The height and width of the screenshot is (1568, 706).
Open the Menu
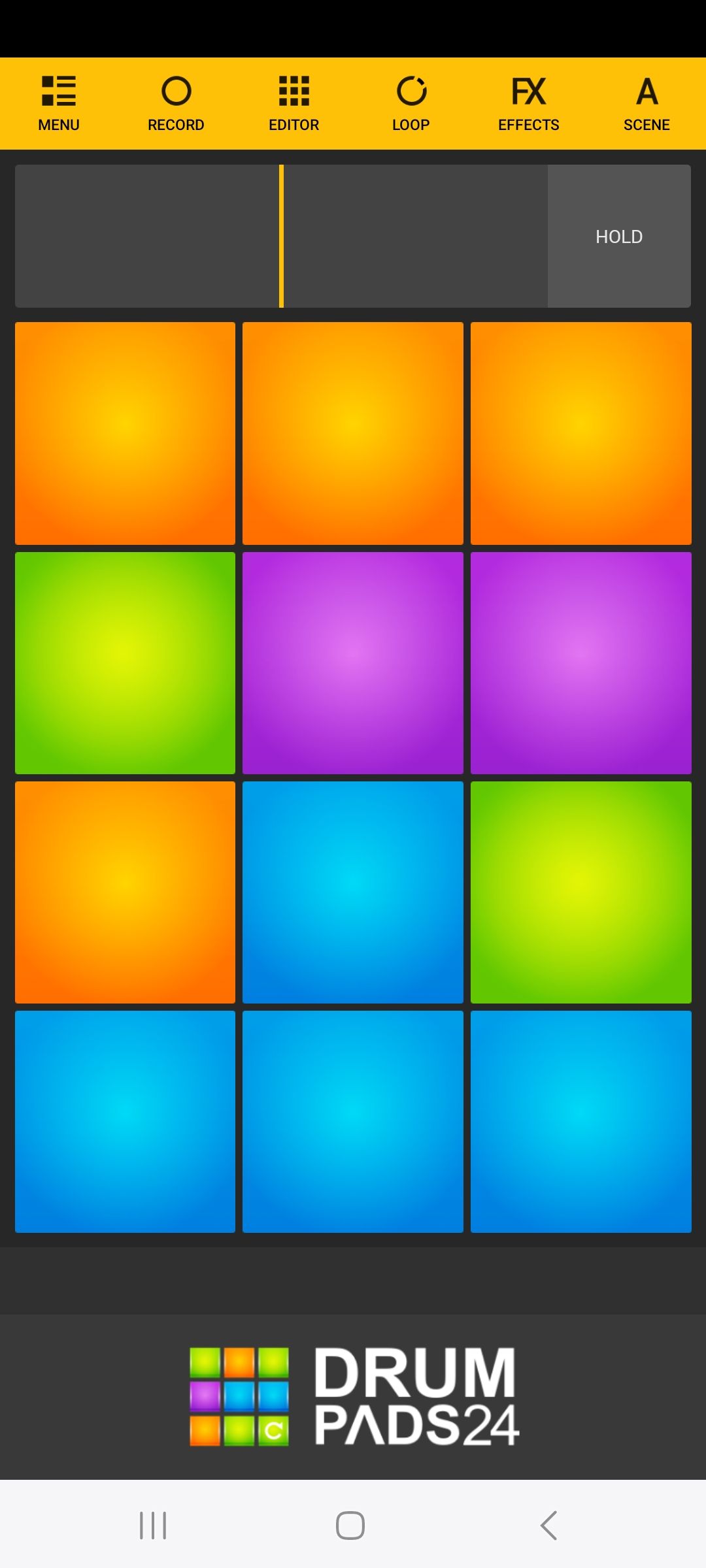click(x=59, y=104)
